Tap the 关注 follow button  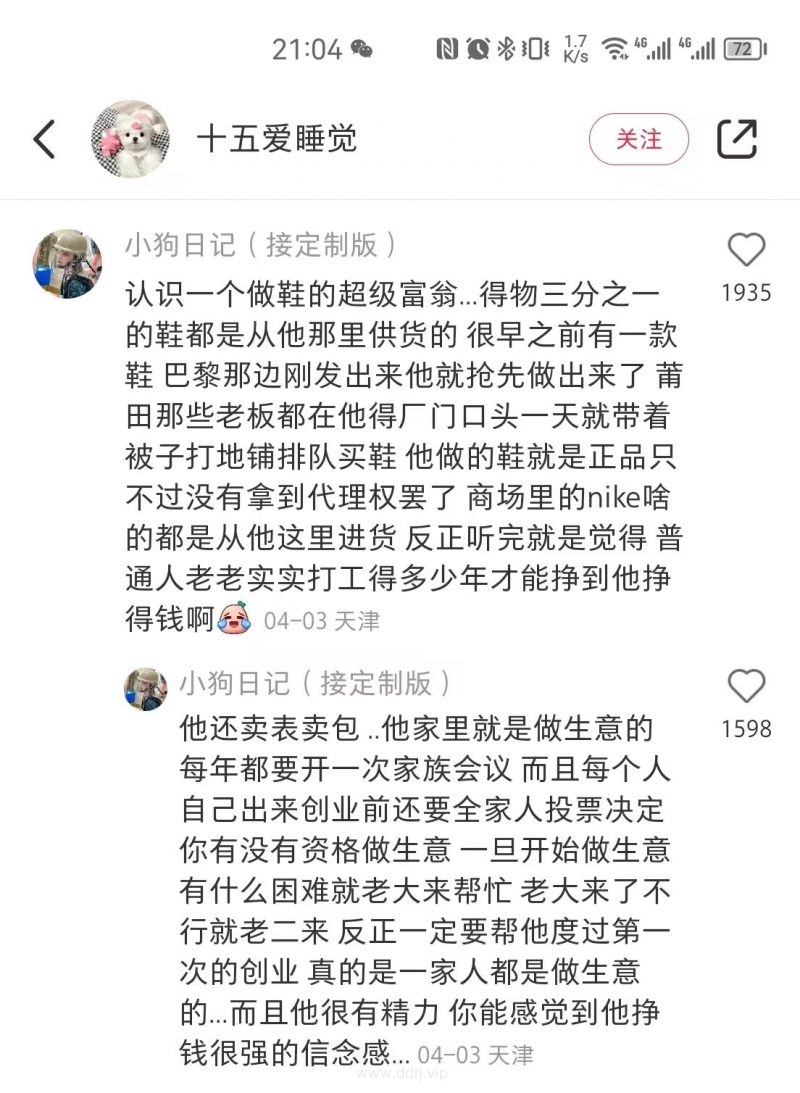(638, 139)
